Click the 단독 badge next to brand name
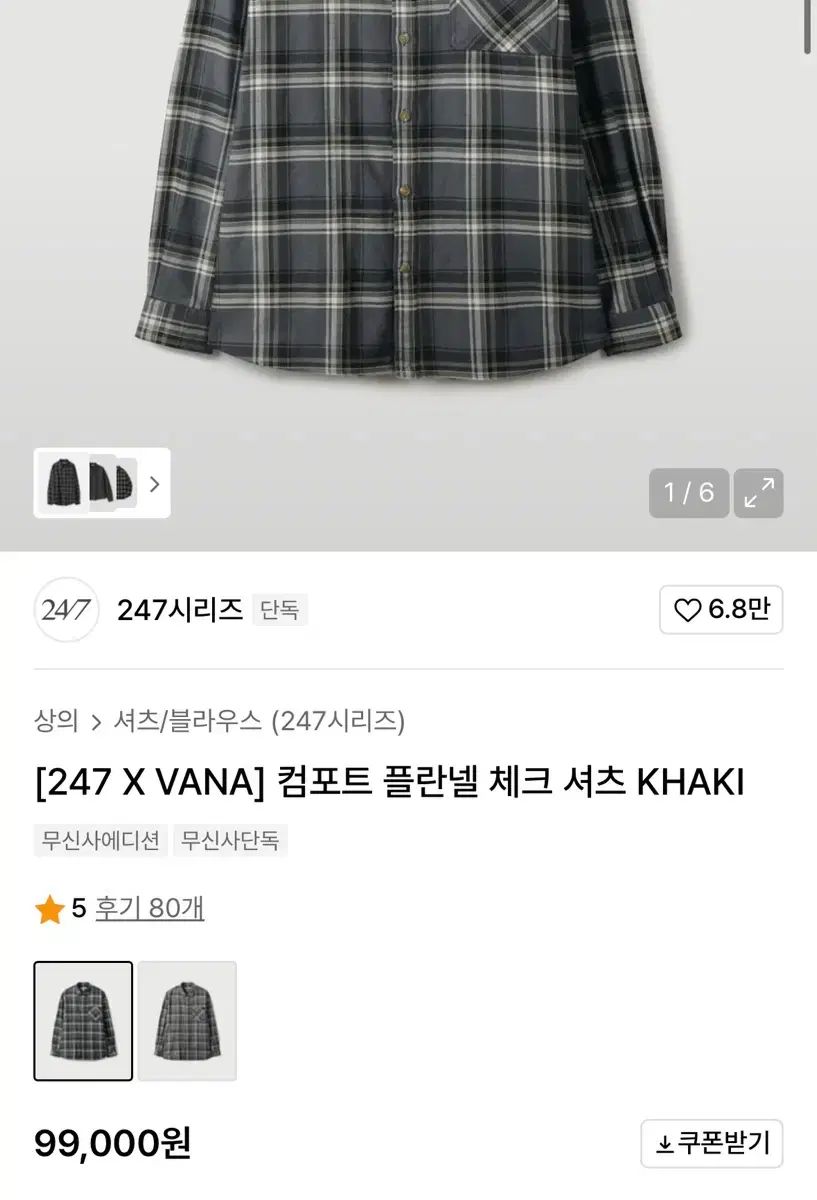Image resolution: width=817 pixels, height=1200 pixels. pyautogui.click(x=281, y=609)
